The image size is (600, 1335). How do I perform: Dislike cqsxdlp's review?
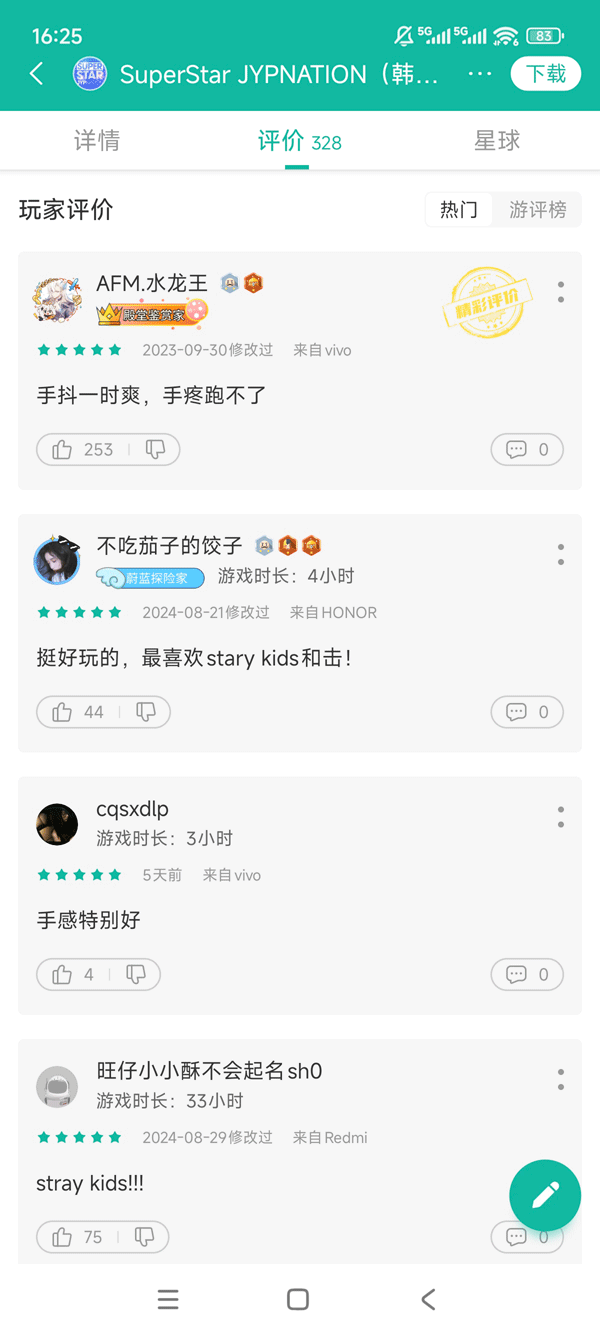(136, 974)
